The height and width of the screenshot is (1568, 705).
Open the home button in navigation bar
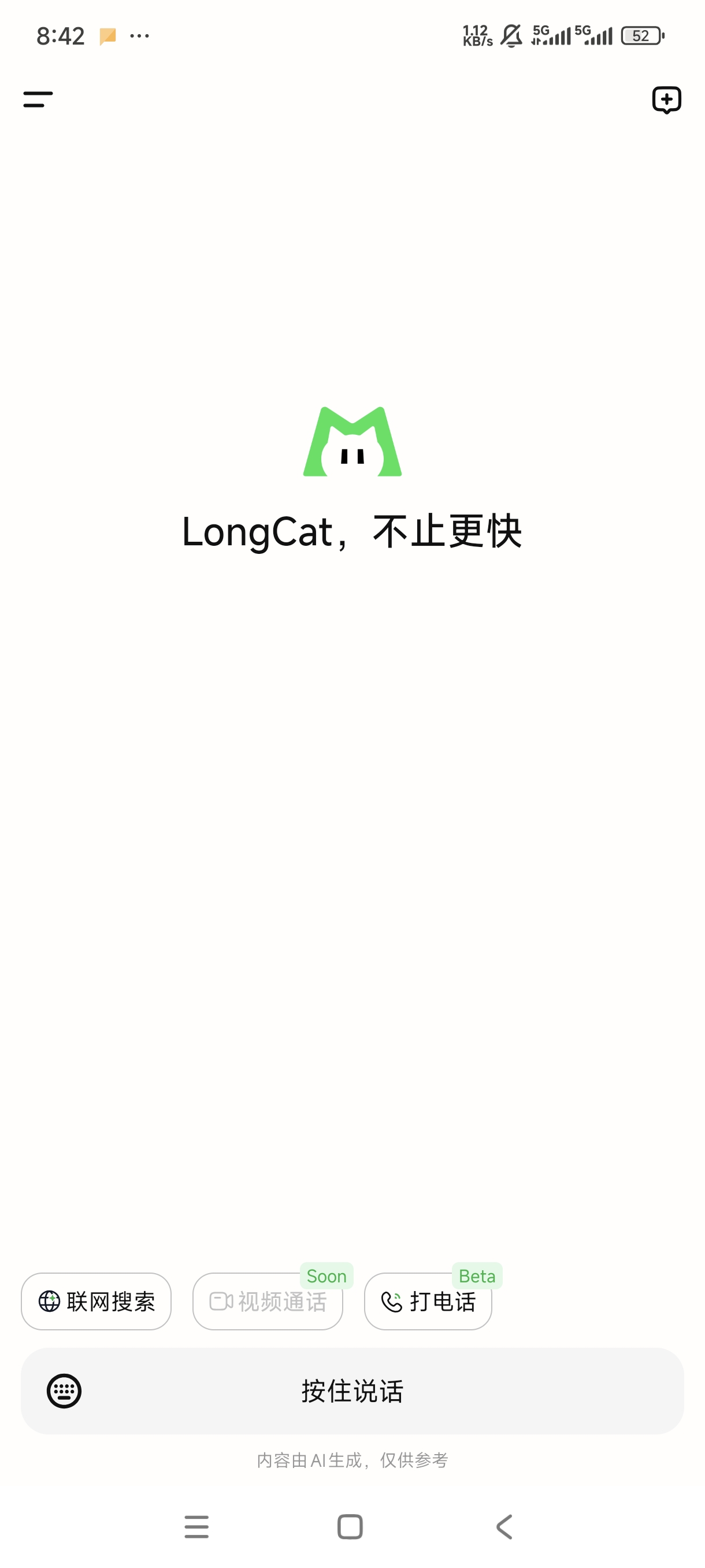(x=348, y=1526)
